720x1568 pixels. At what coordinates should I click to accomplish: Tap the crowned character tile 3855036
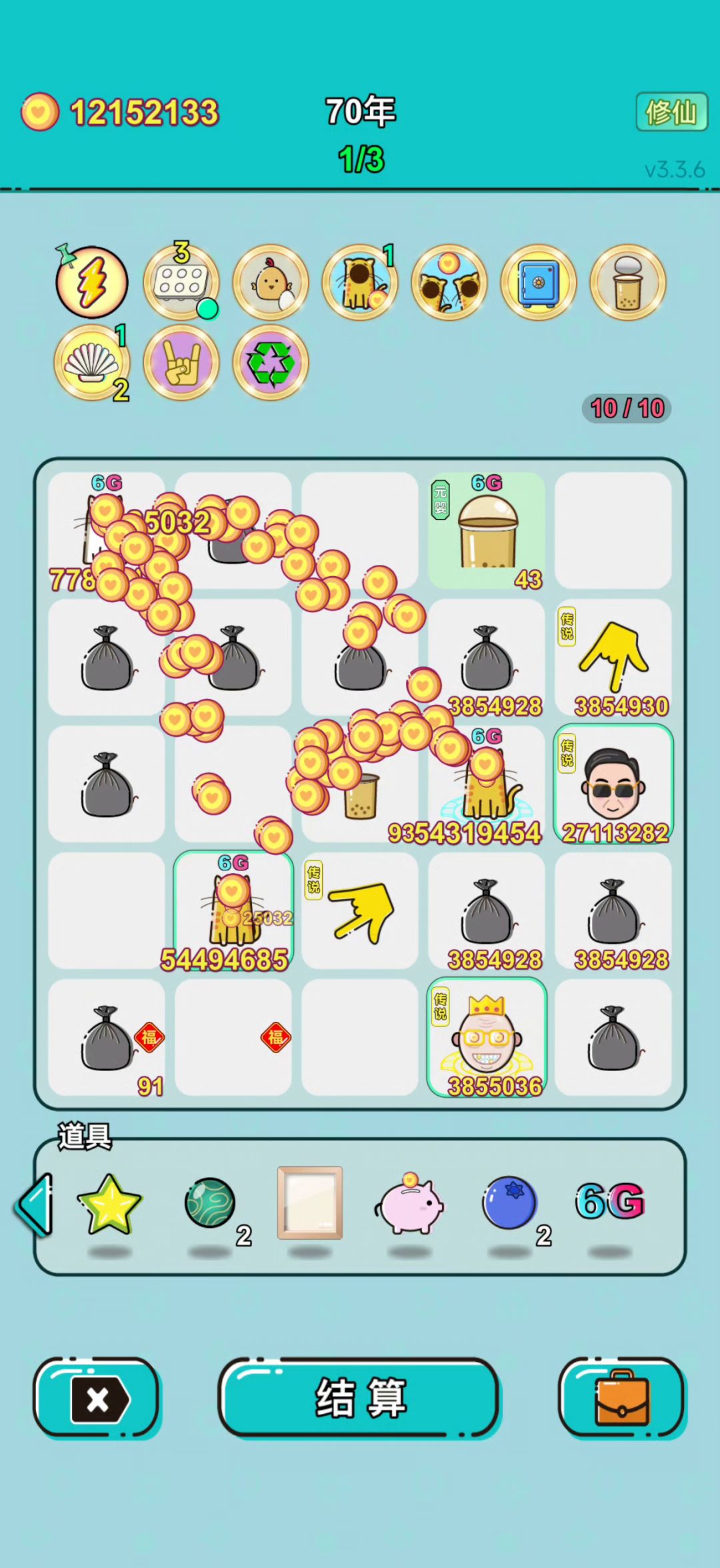[x=487, y=1037]
